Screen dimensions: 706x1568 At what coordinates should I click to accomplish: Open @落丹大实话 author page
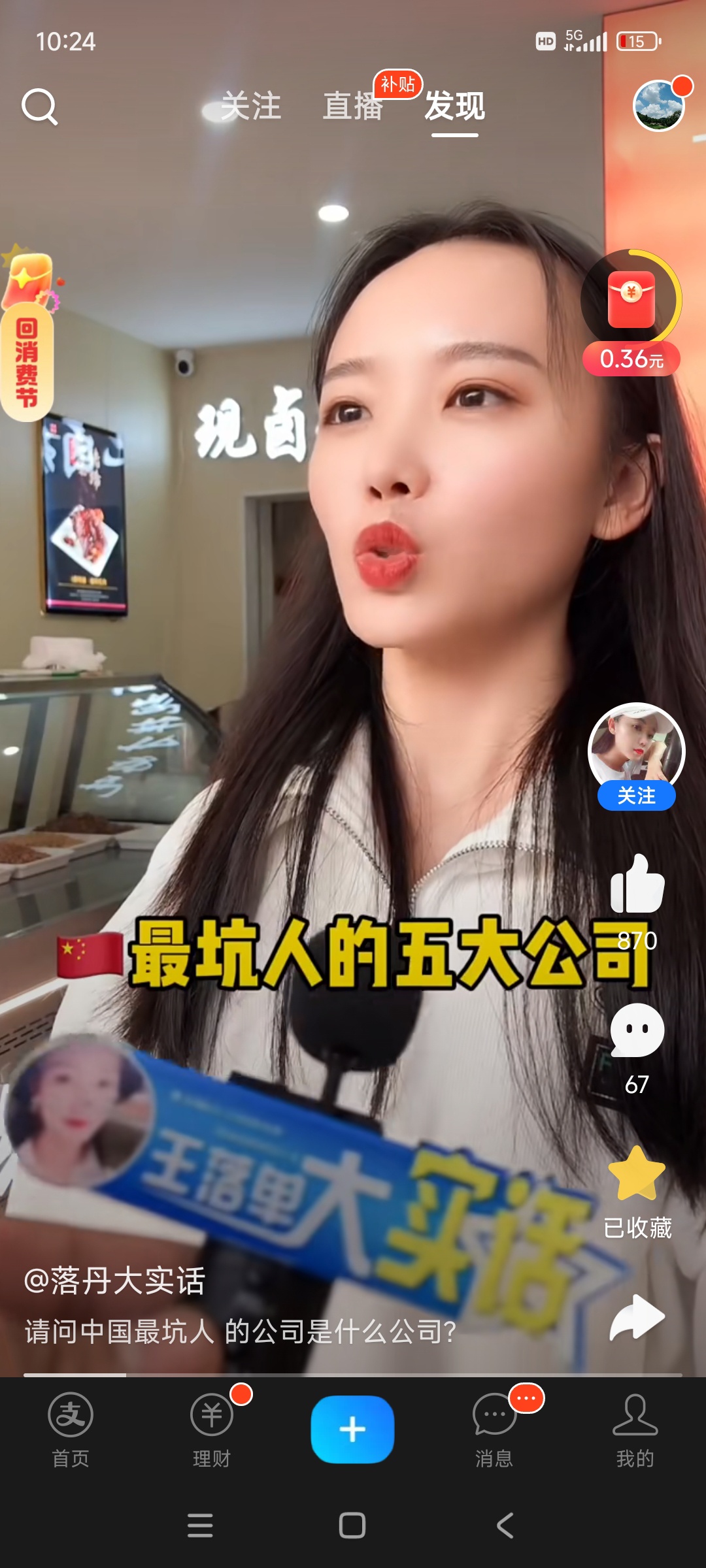115,1281
